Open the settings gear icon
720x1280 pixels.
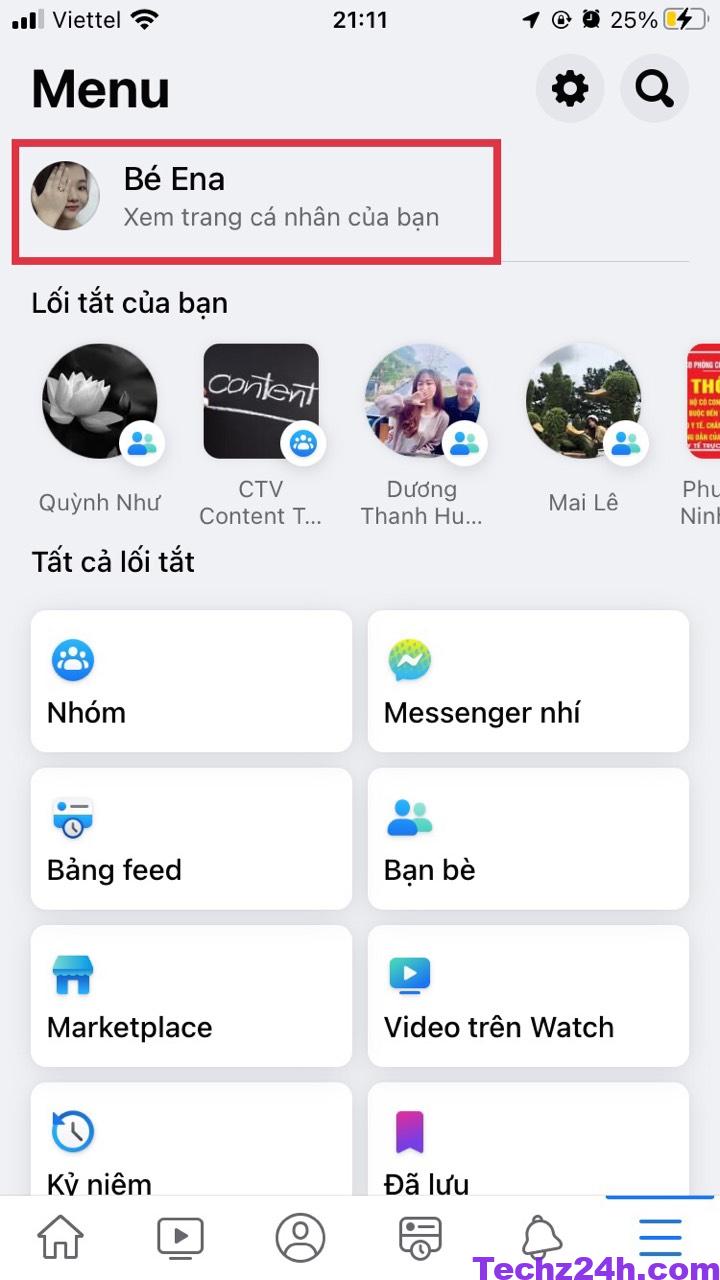[570, 89]
